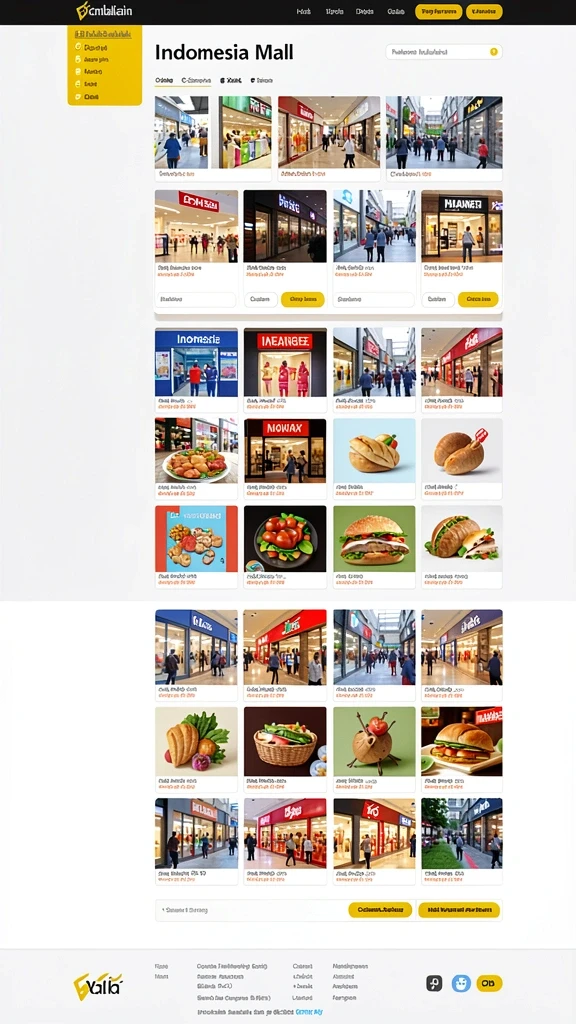Open the store card with red NOWAX sign
This screenshot has height=1024, width=576.
tap(285, 460)
